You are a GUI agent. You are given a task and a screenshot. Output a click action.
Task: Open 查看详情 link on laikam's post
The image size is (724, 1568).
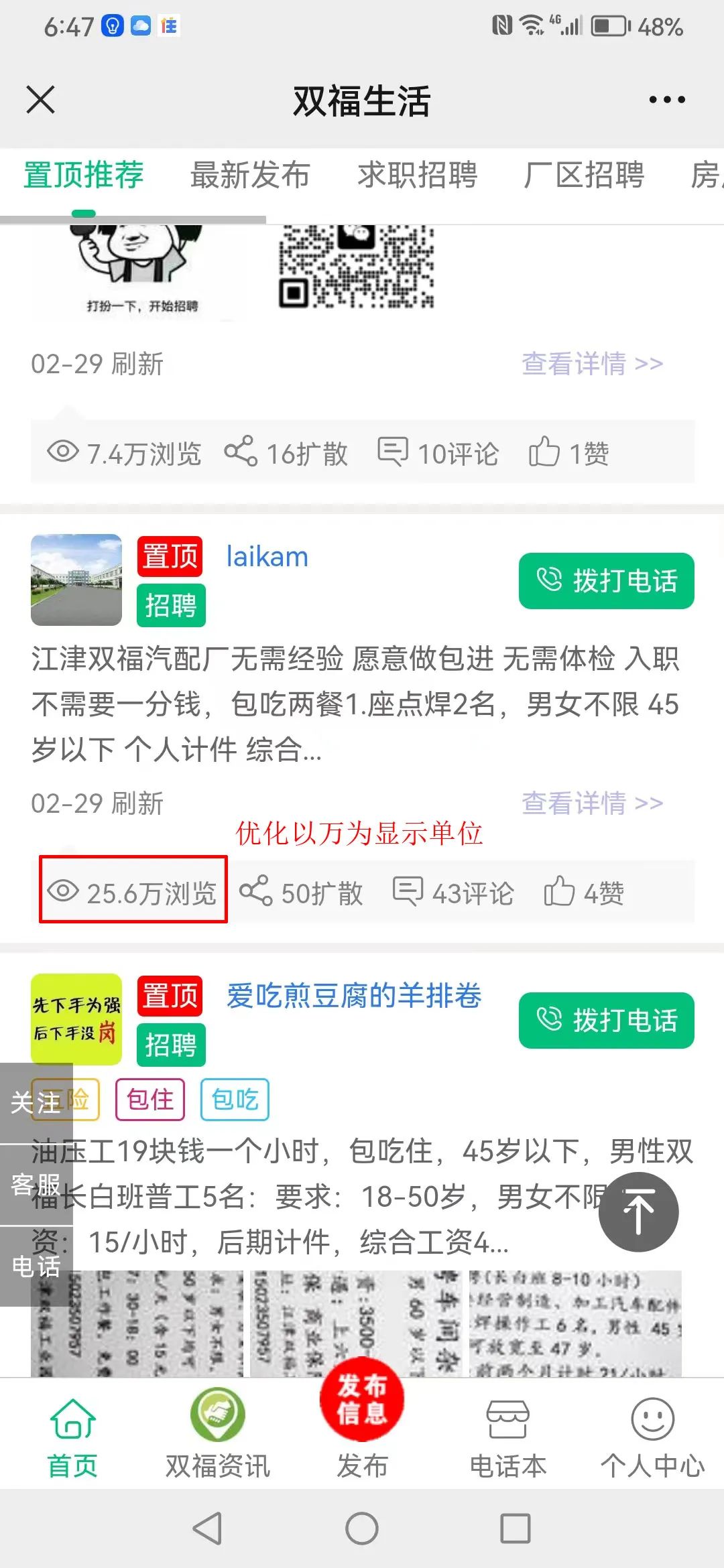click(592, 803)
